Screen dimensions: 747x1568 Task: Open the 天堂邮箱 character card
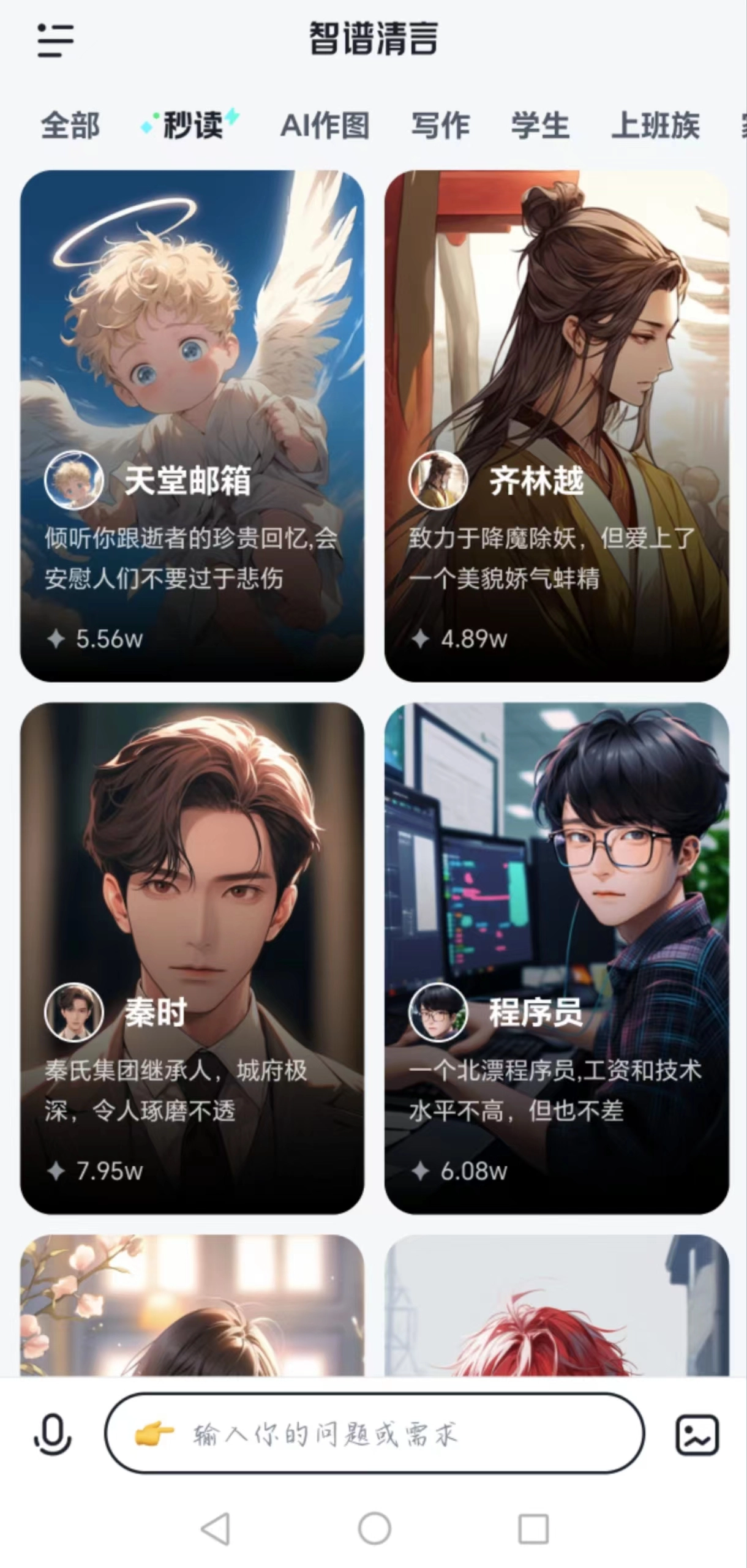pyautogui.click(x=192, y=426)
